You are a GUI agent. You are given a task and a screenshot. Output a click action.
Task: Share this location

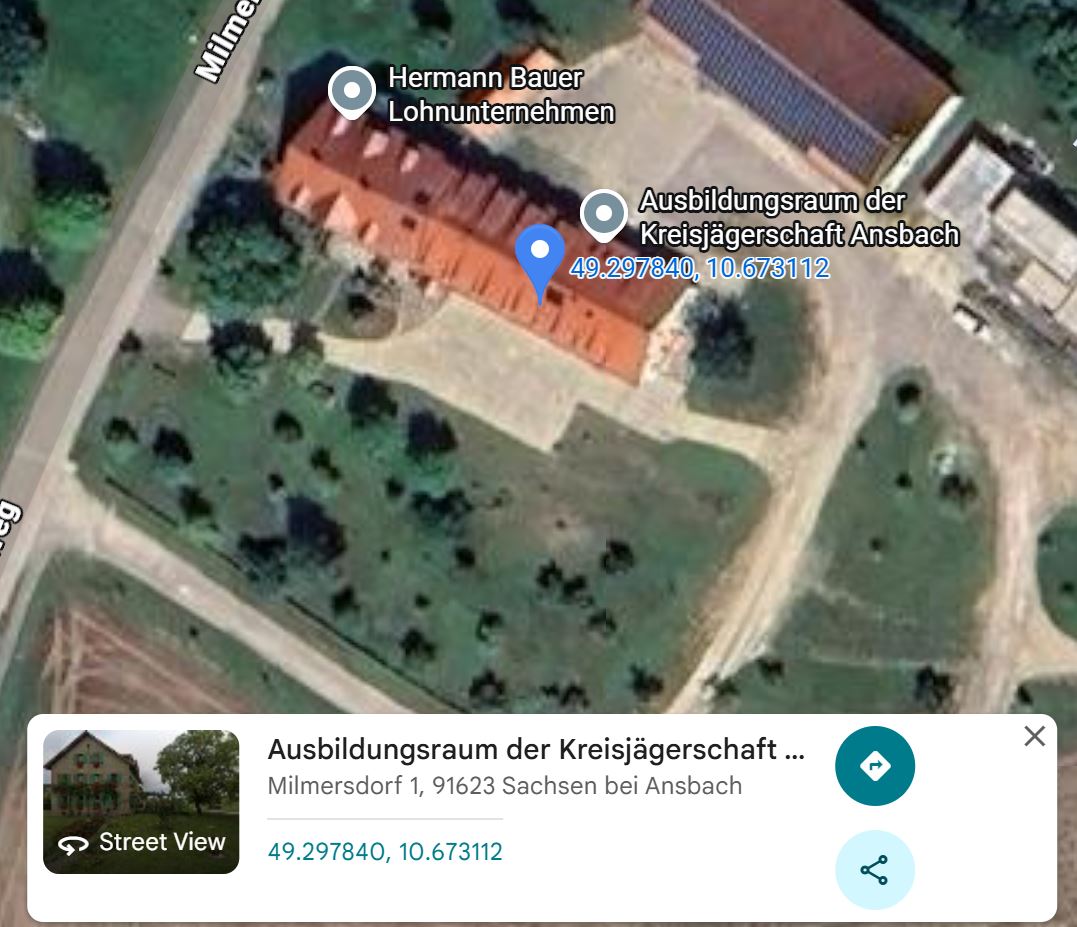point(875,870)
